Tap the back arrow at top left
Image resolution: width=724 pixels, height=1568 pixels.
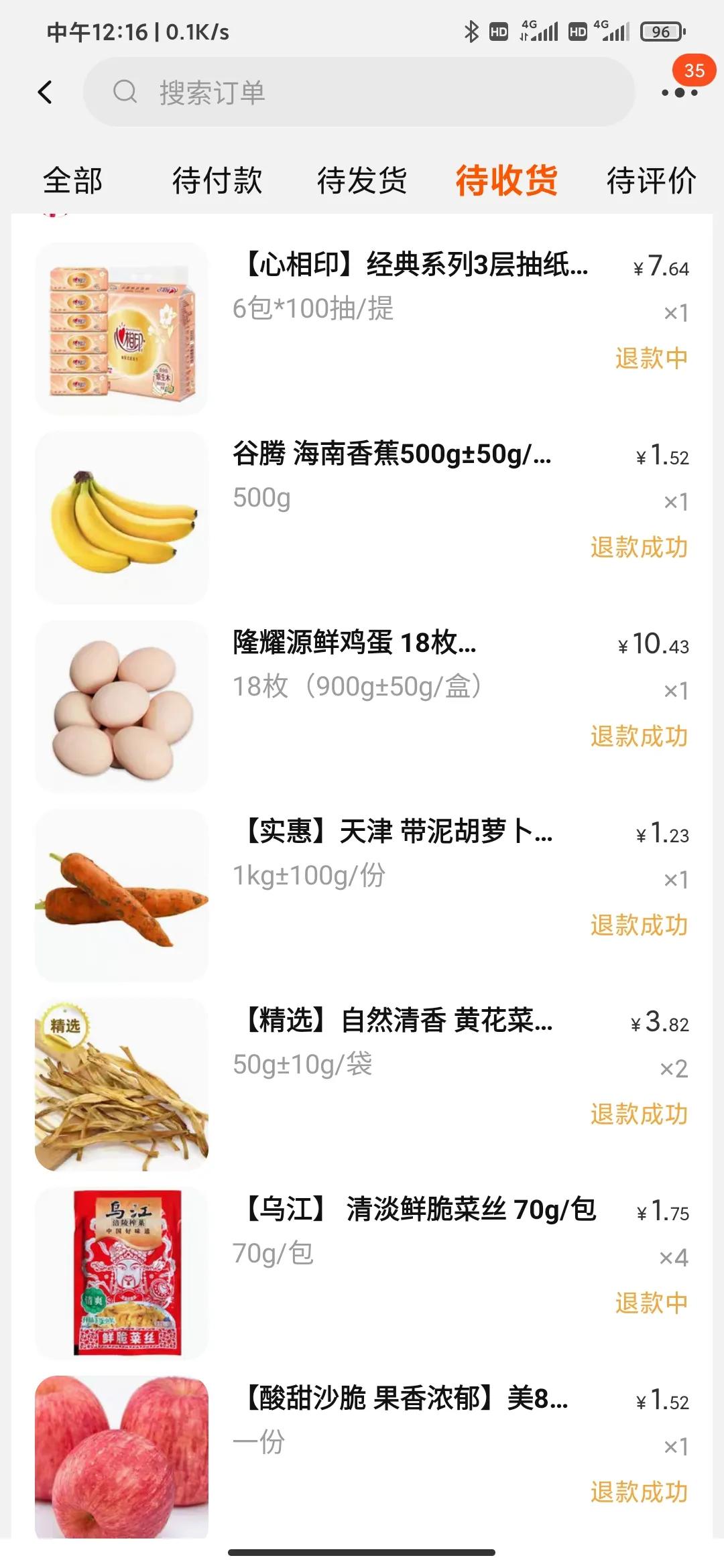[44, 92]
